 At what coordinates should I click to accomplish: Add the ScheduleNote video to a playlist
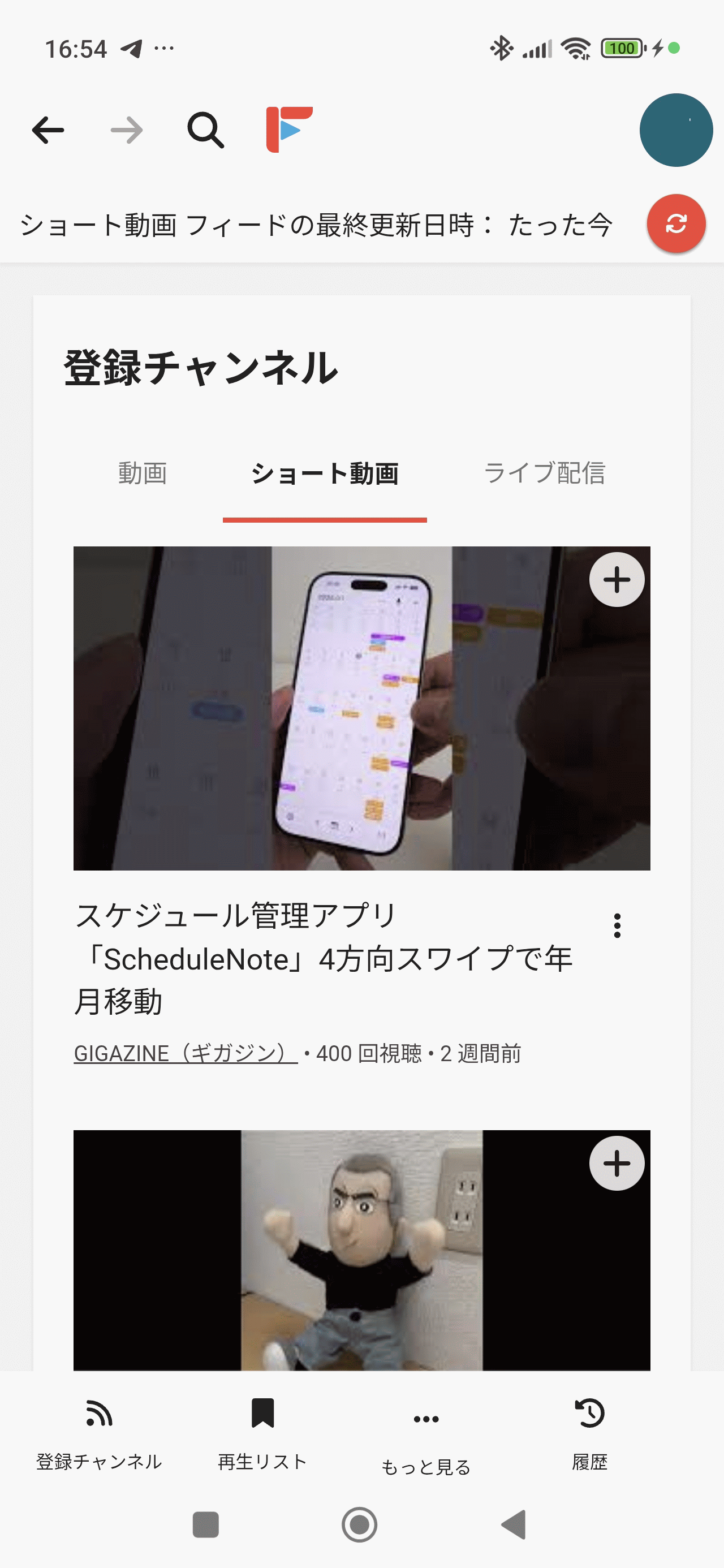point(616,579)
